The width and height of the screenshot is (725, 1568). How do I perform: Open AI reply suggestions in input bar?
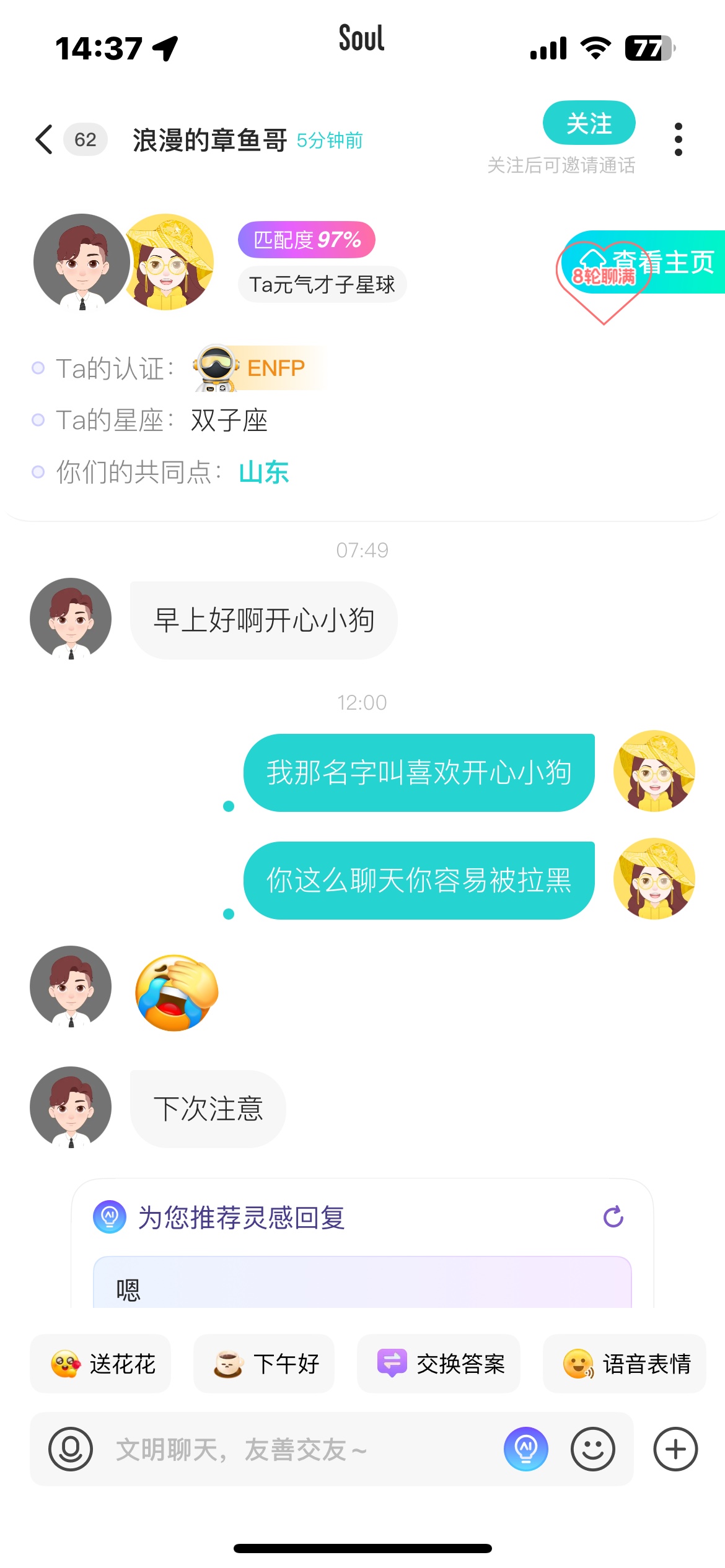point(526,1449)
